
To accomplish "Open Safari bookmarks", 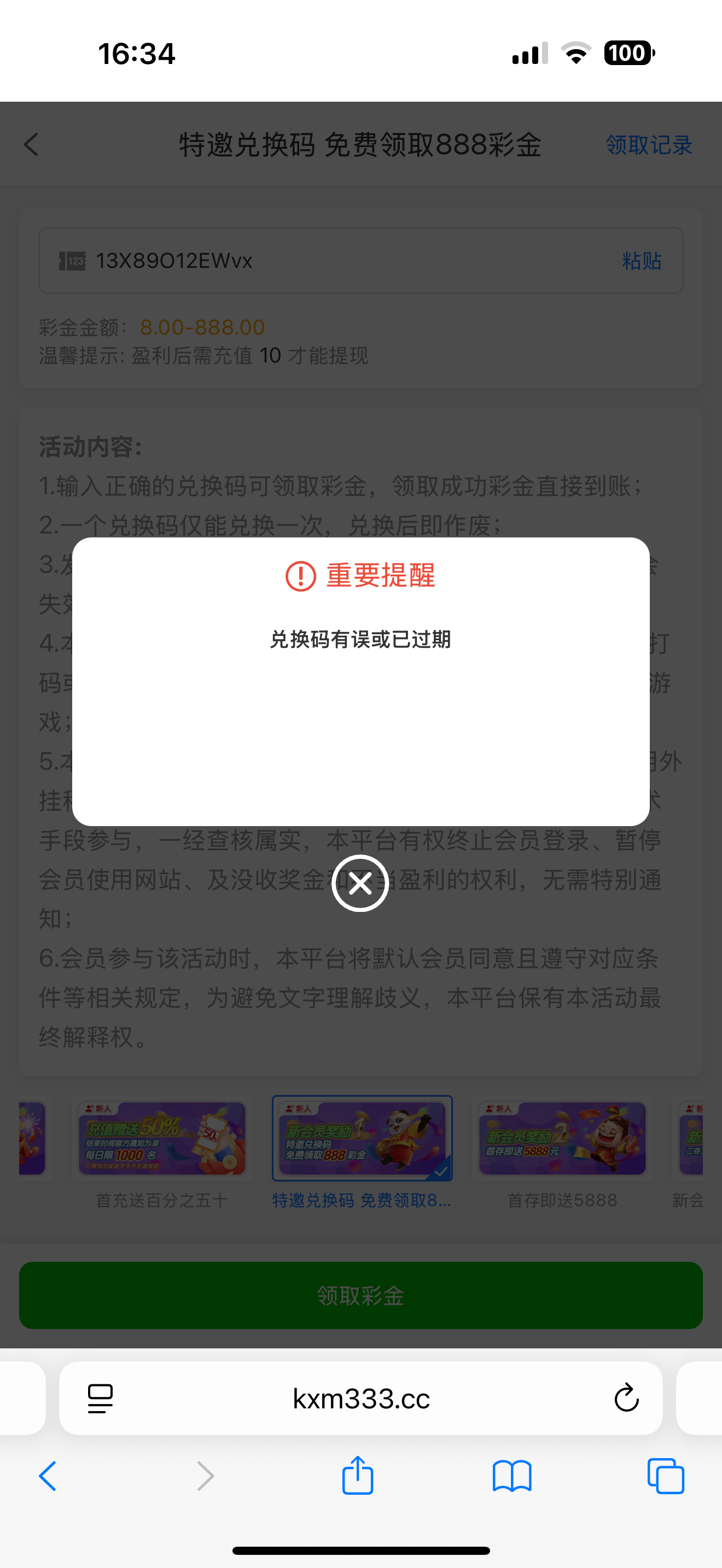I will (511, 1476).
